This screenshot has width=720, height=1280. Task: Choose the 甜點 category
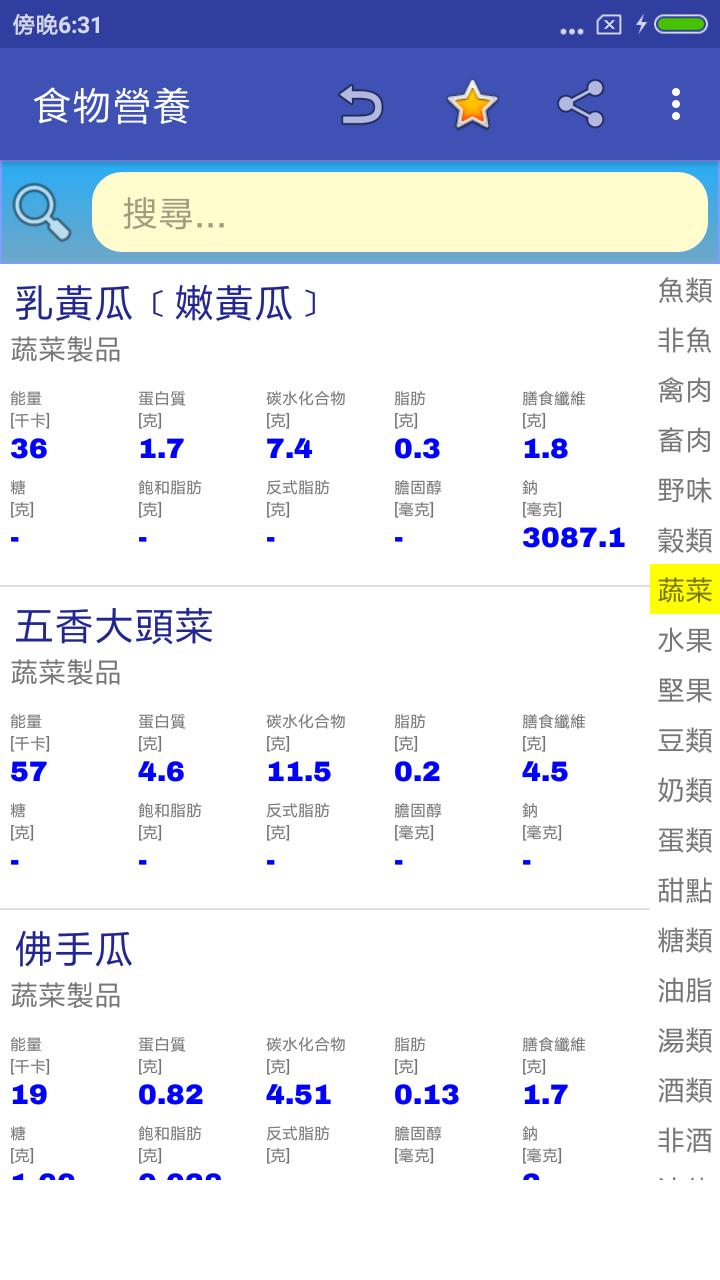[x=685, y=890]
